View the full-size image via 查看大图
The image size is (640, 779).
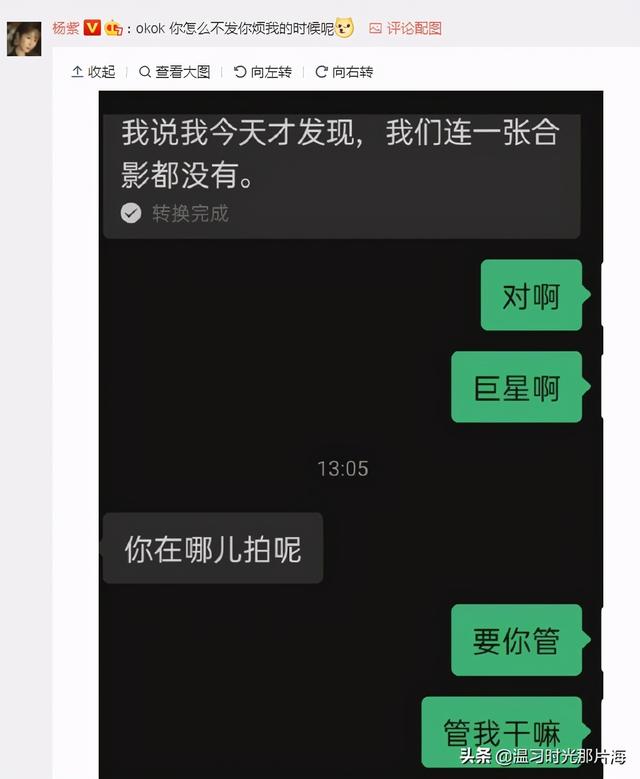click(175, 72)
